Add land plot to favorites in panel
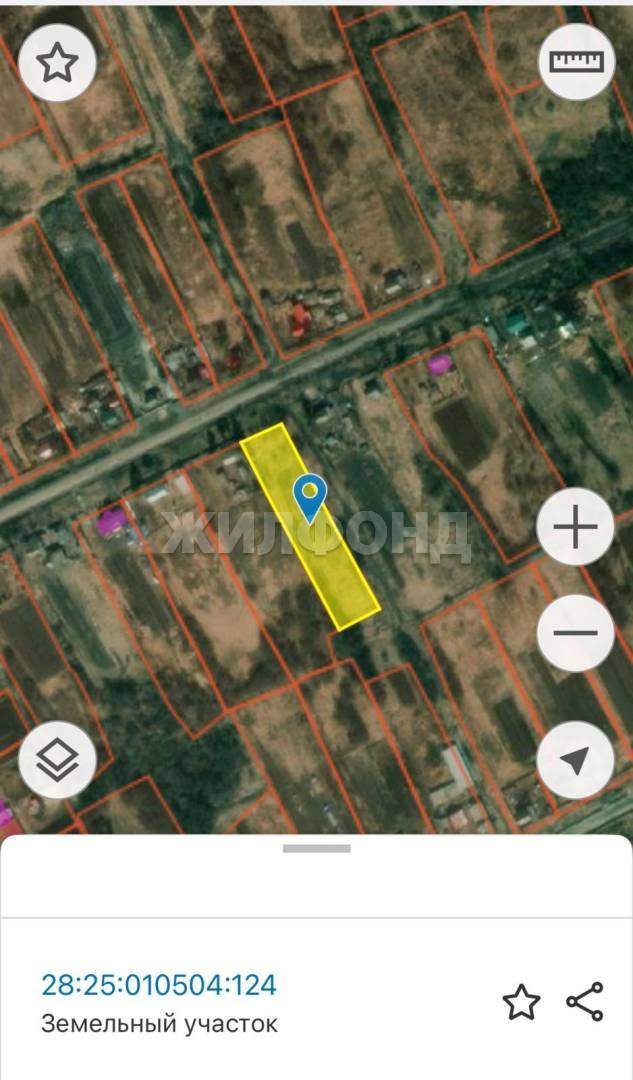Image resolution: width=633 pixels, height=1080 pixels. pyautogui.click(x=521, y=1002)
